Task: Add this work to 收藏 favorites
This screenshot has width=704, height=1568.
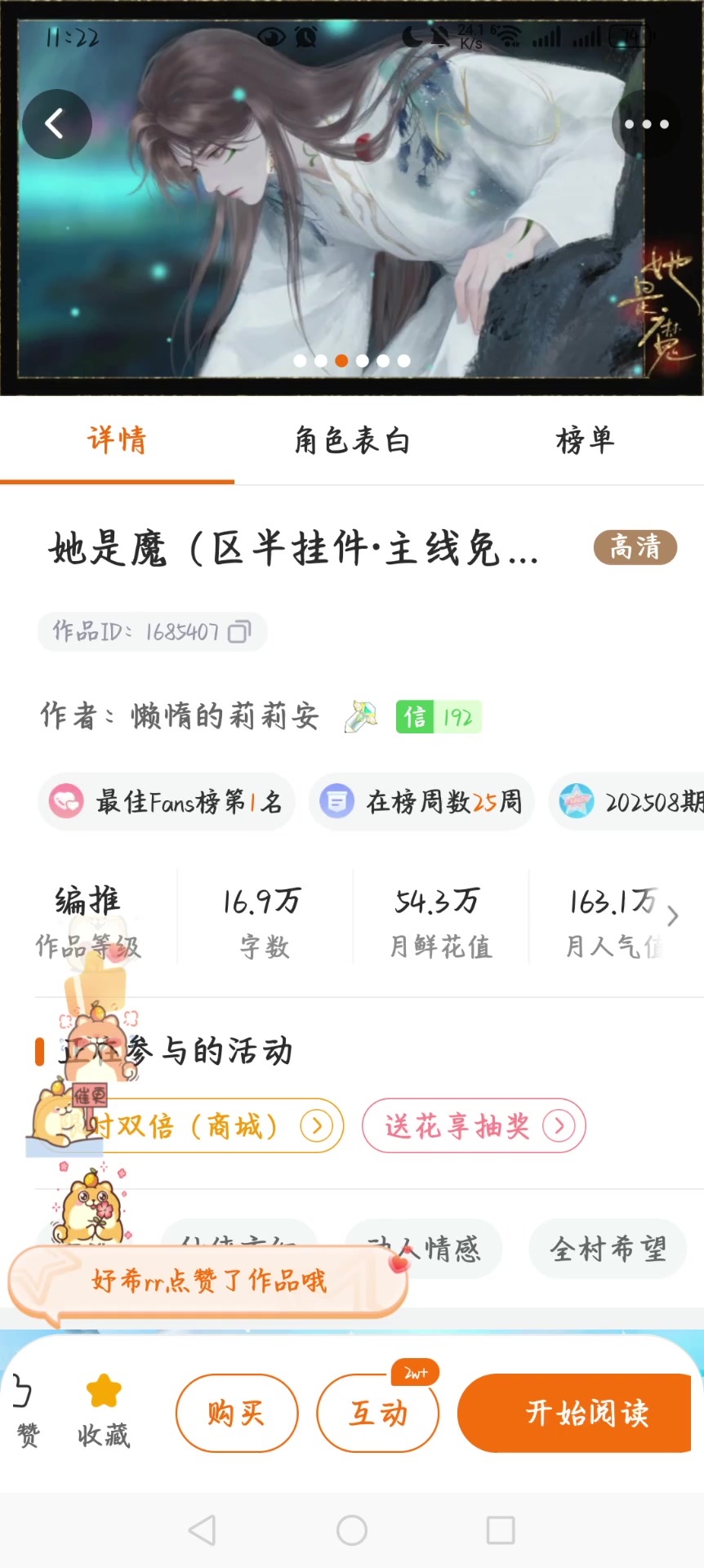Action: point(104,1410)
